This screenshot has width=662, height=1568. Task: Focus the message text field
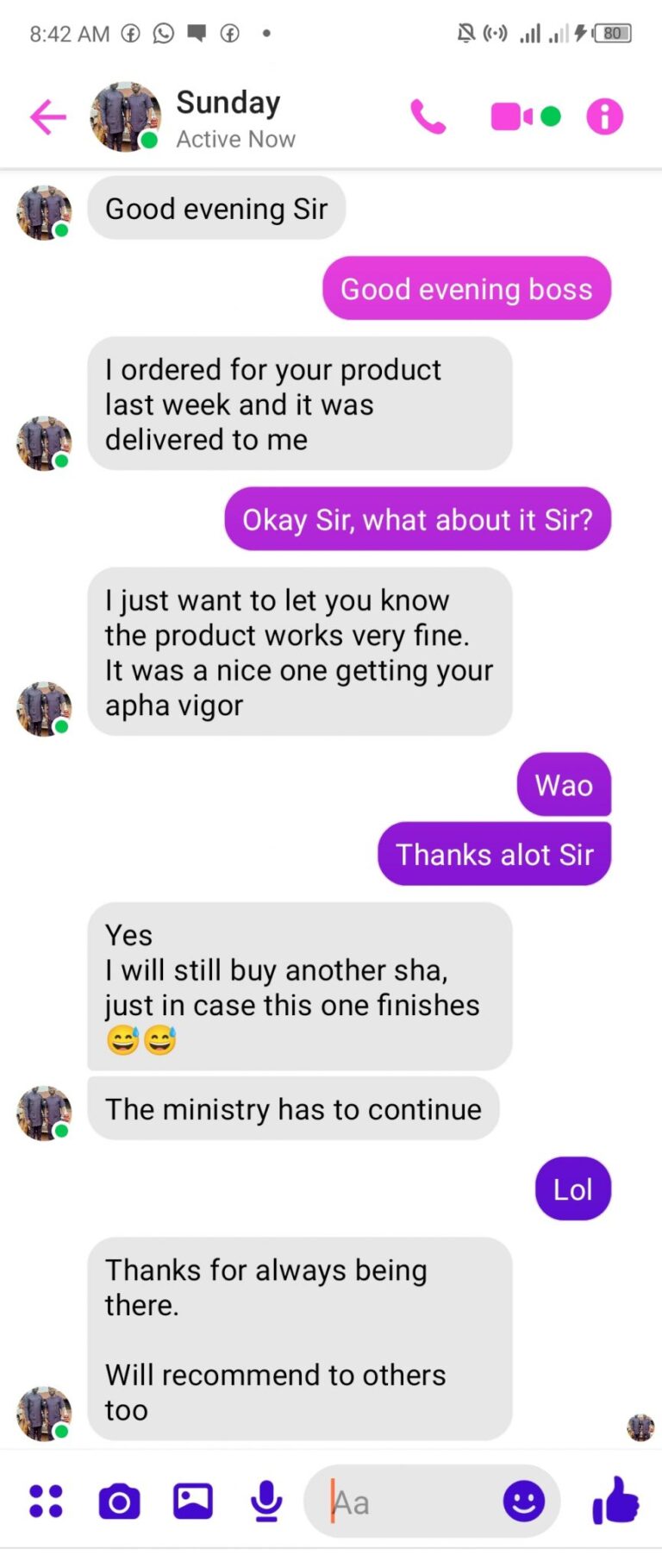[x=405, y=1503]
